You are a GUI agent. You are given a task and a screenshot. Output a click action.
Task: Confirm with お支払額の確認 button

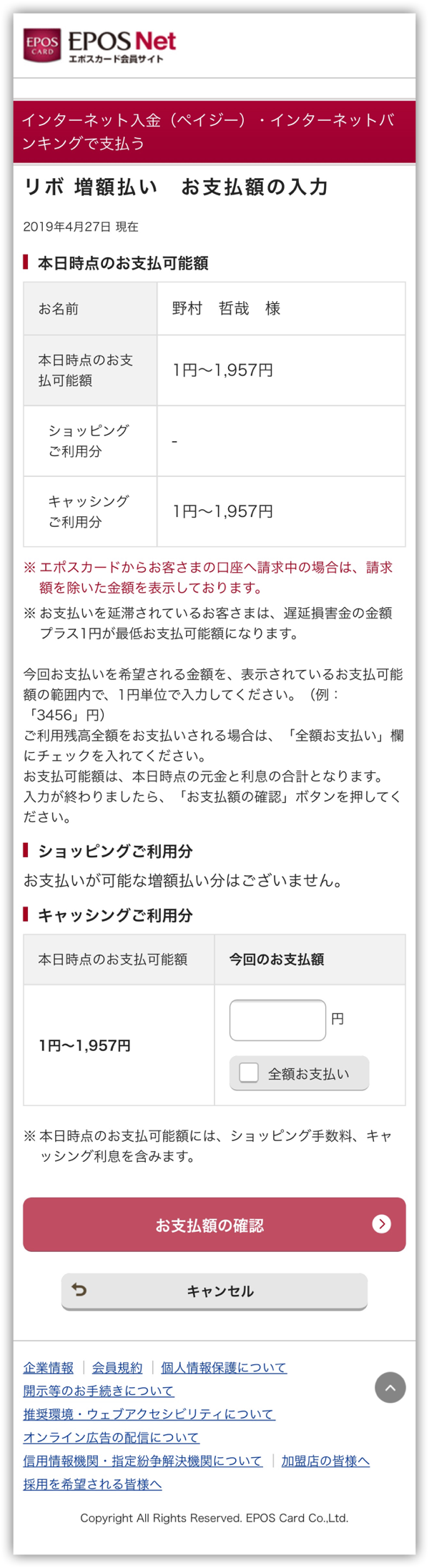214,1225
